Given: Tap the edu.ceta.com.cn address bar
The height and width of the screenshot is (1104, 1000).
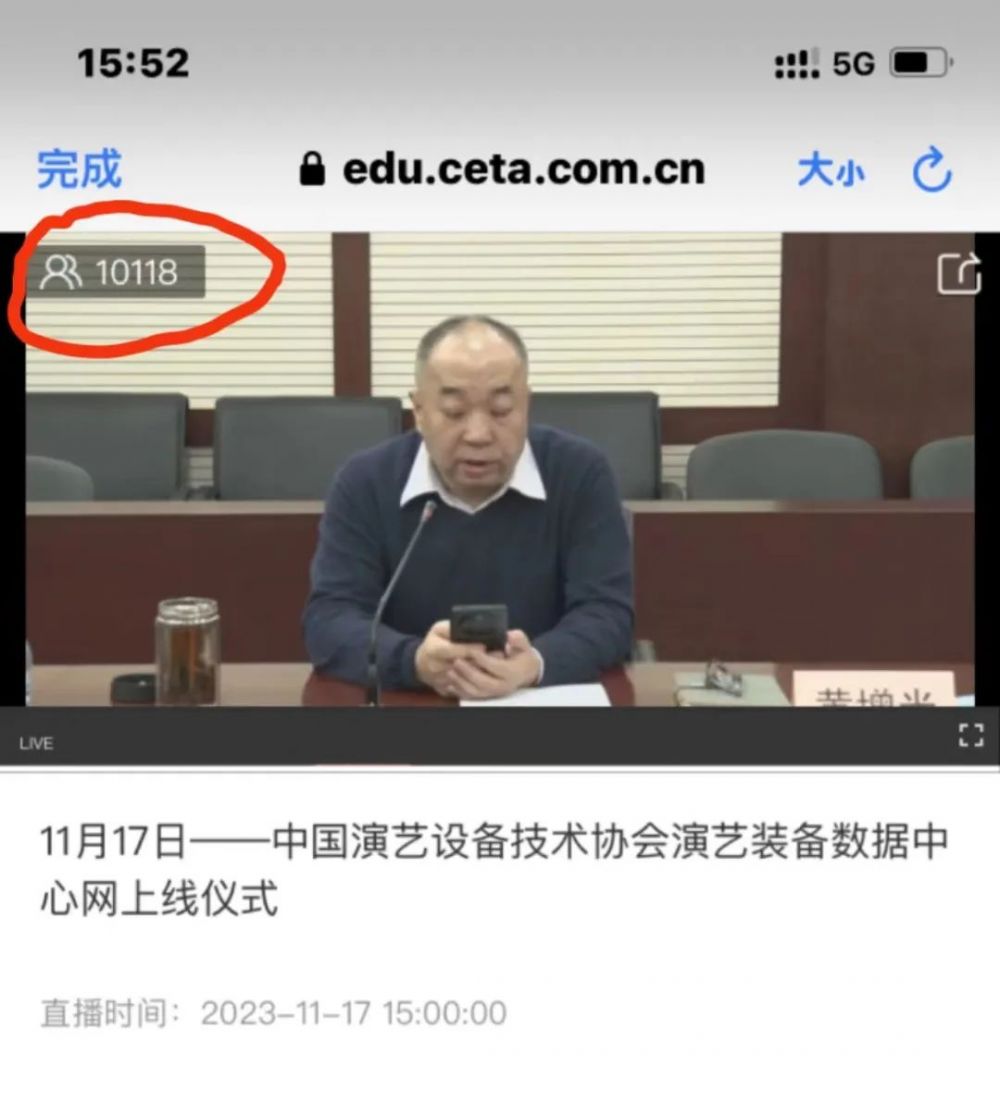Looking at the screenshot, I should [503, 169].
